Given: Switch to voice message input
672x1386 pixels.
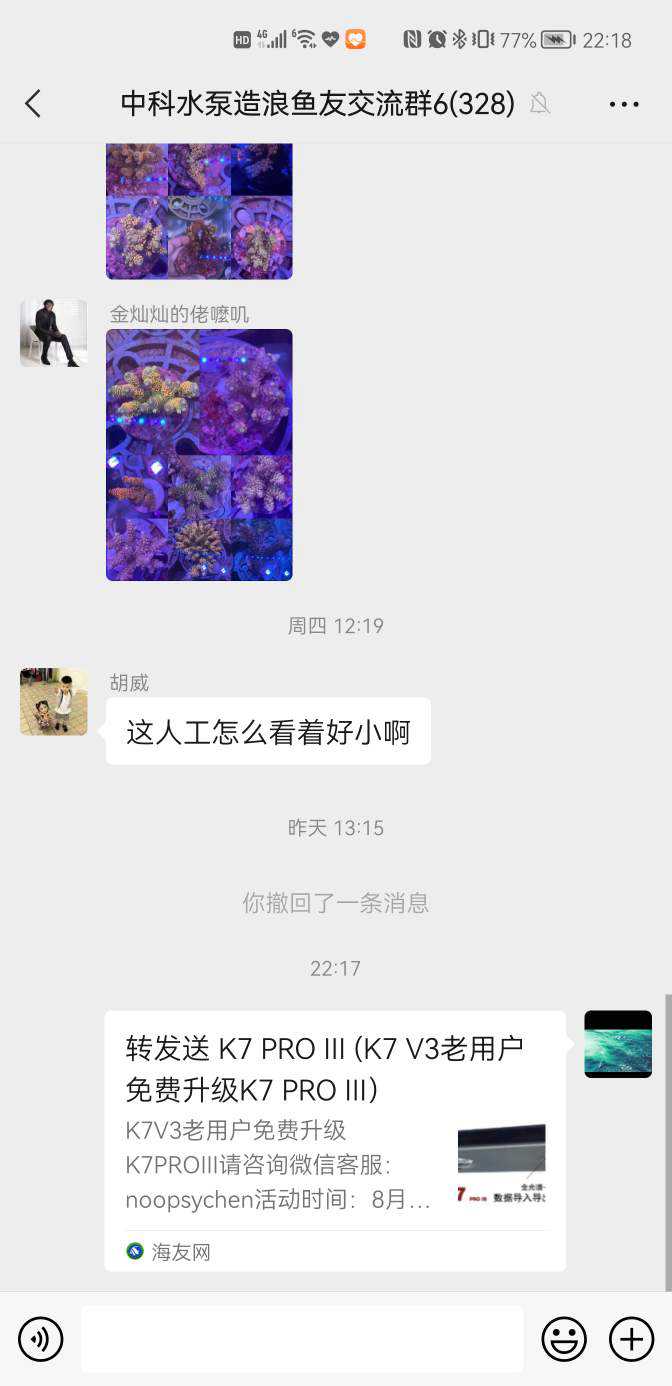Looking at the screenshot, I should pyautogui.click(x=41, y=1338).
